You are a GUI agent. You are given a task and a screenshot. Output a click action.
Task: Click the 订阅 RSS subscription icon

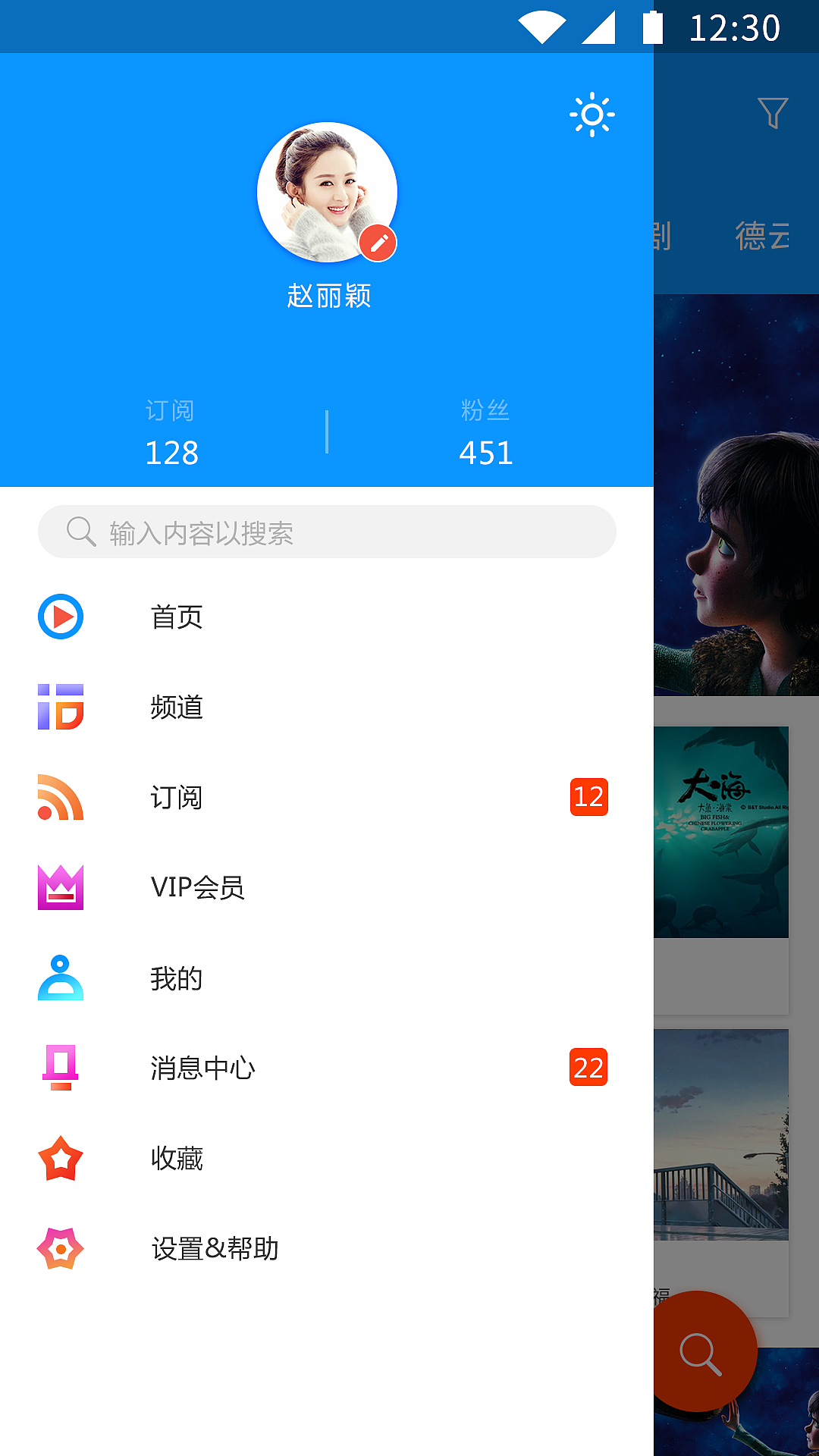coord(61,798)
